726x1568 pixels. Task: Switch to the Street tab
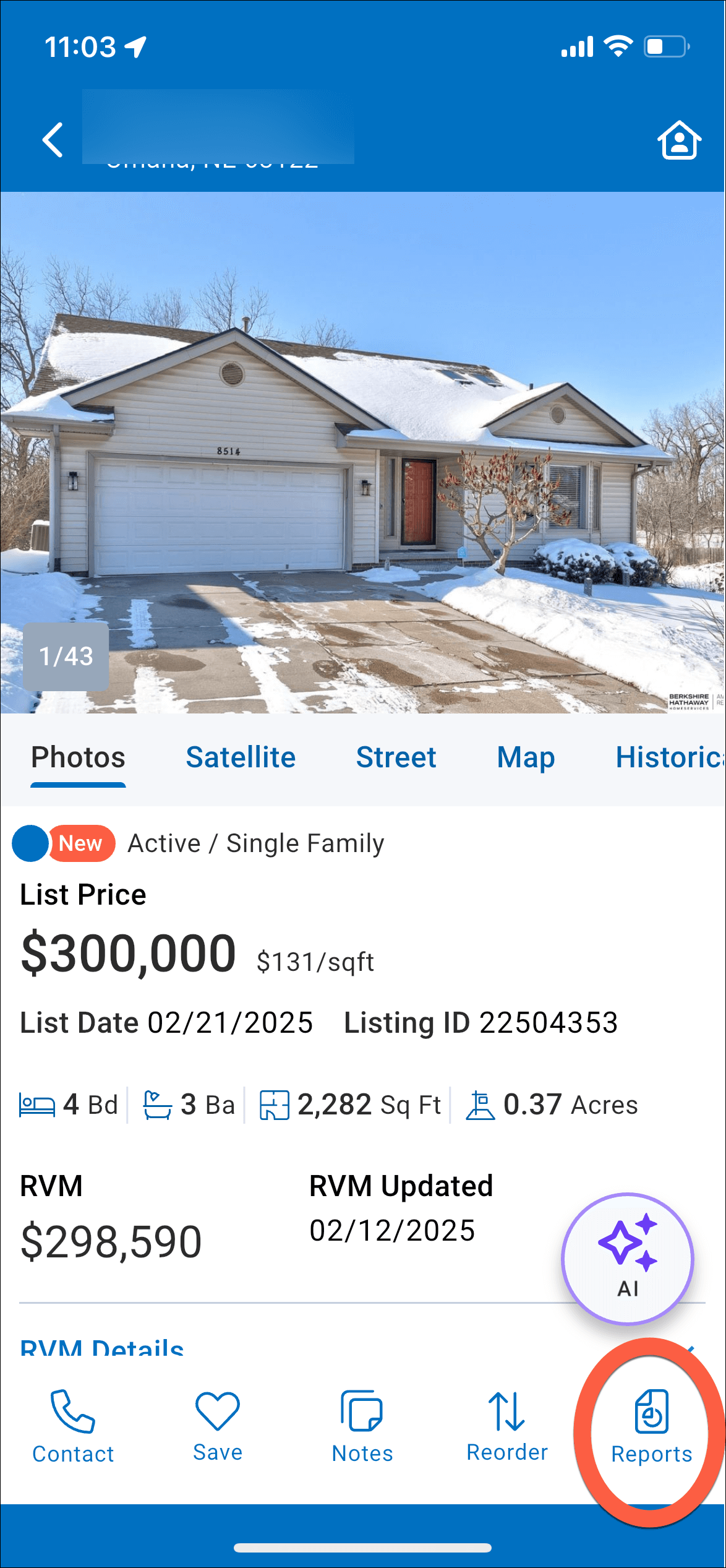point(396,757)
